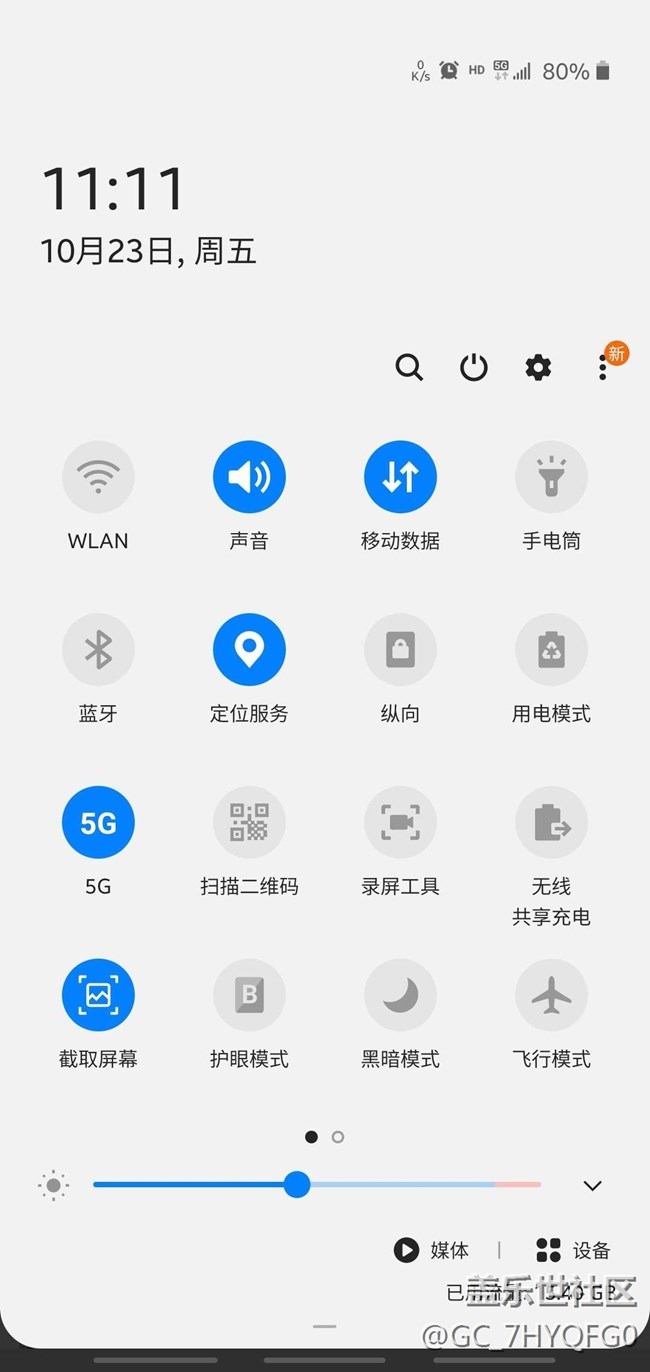
Task: Open settings gear icon
Action: point(538,367)
